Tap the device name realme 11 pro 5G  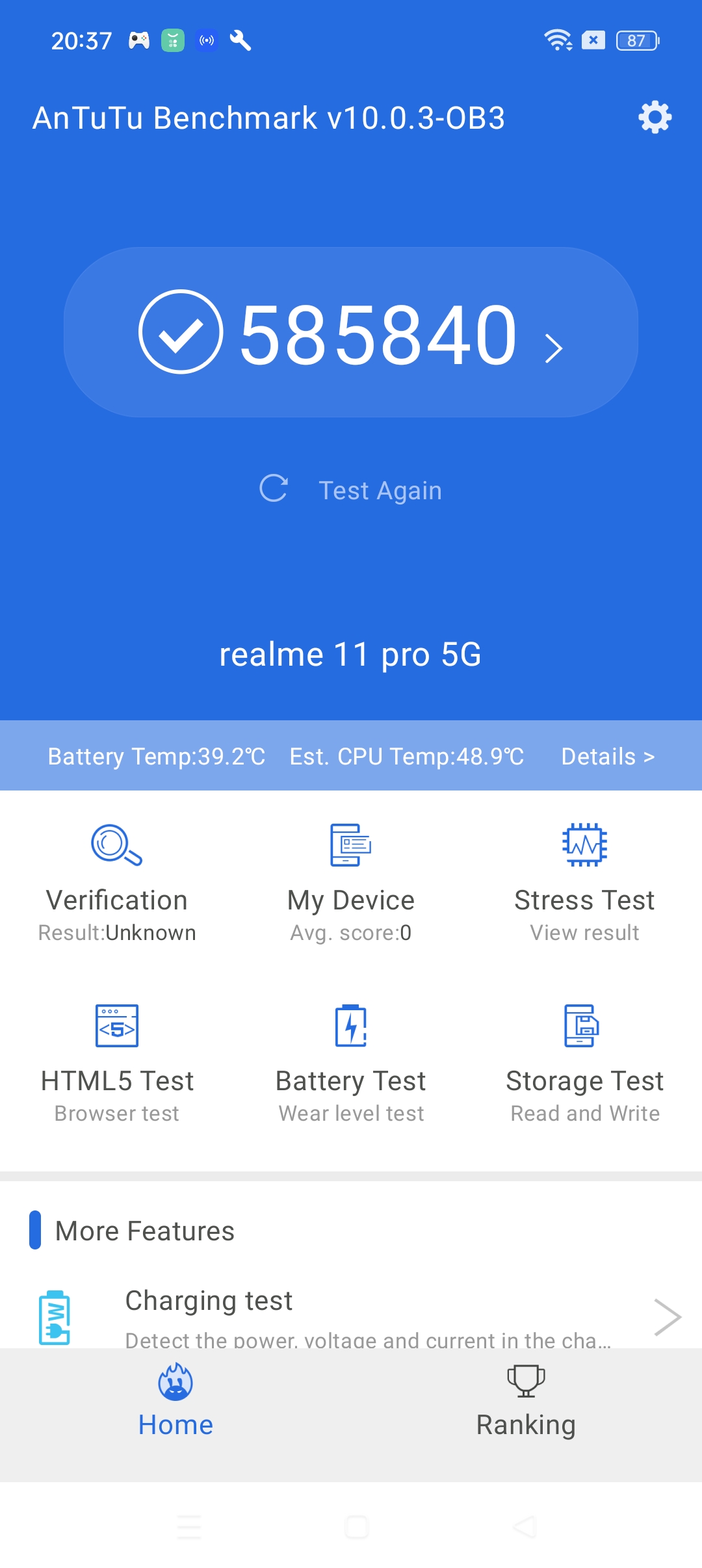click(x=351, y=655)
